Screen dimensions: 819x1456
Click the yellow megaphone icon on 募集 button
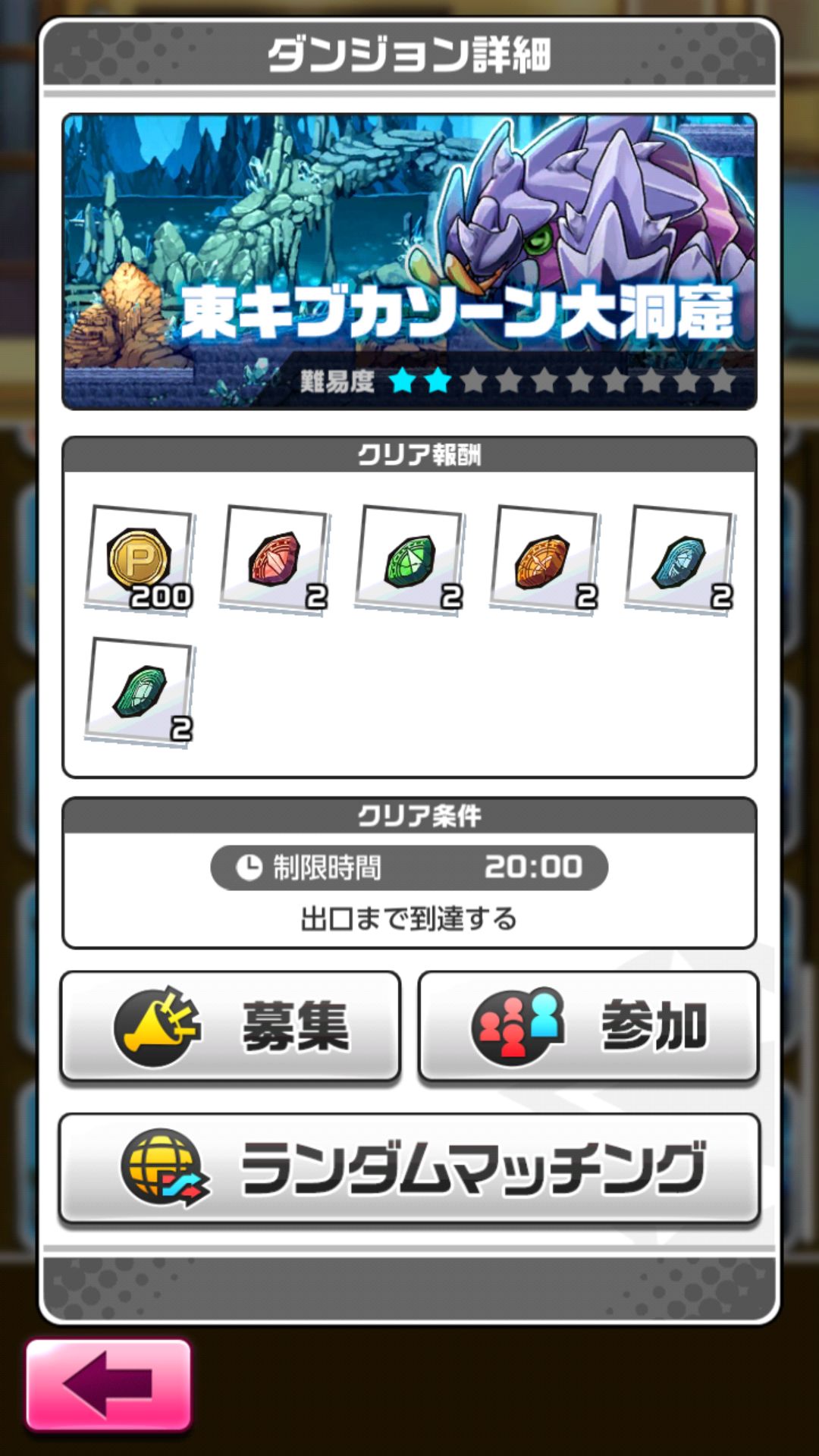(155, 1024)
